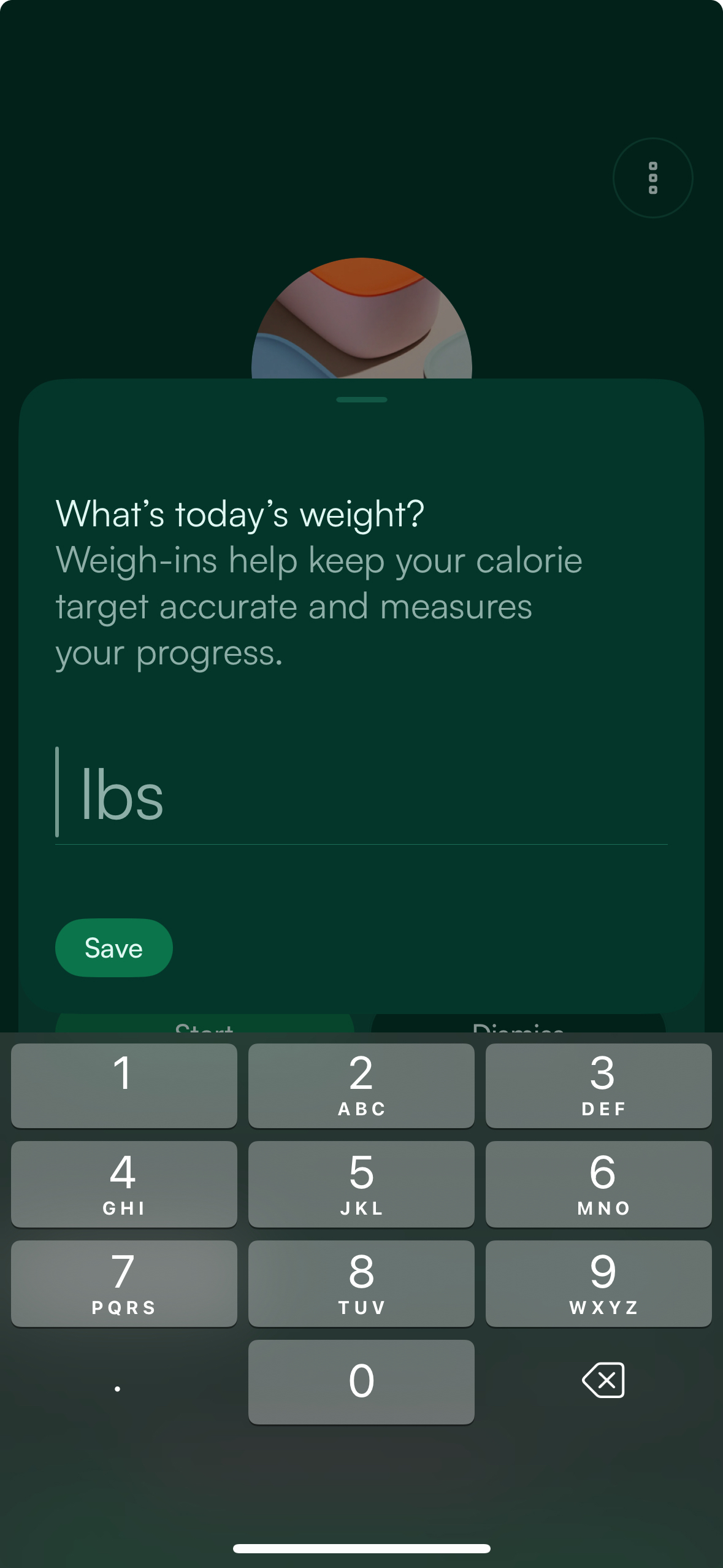Delete the last digit with backspace

(x=603, y=1381)
